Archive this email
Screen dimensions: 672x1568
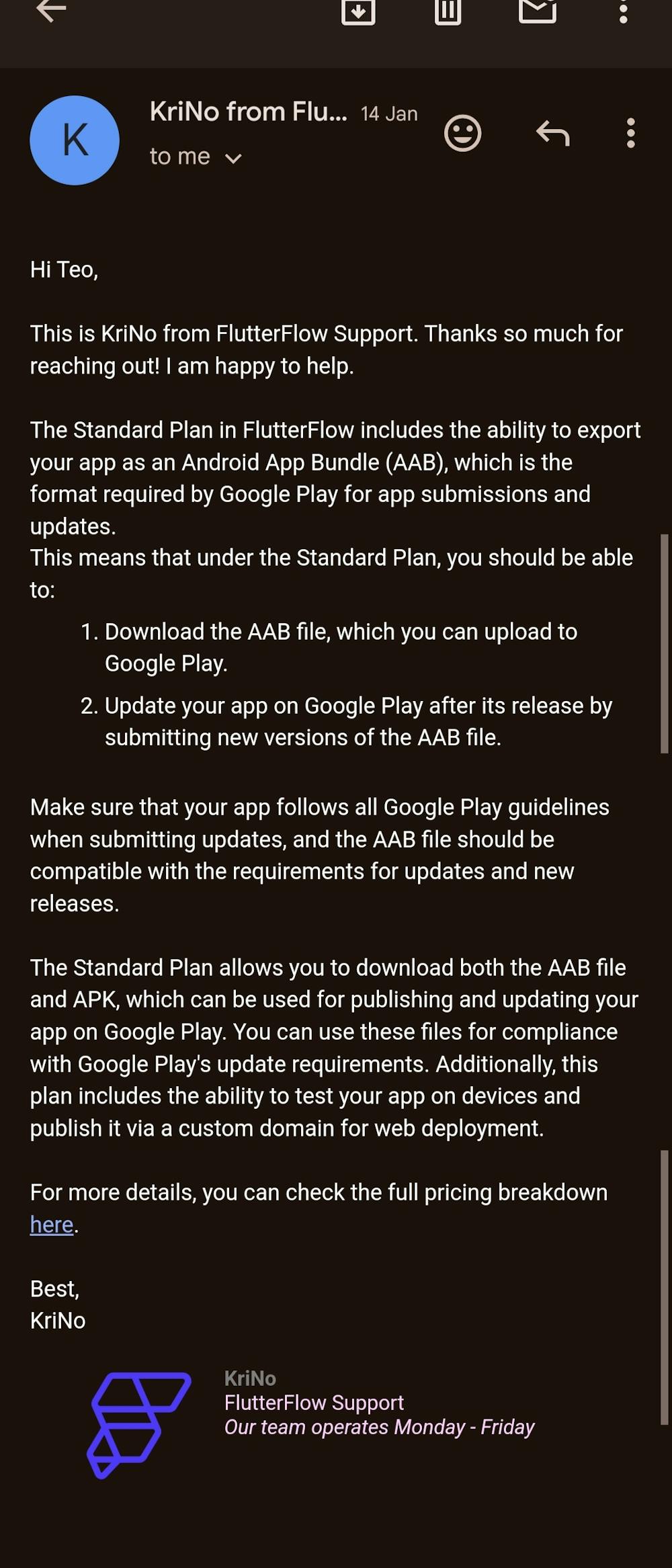(358, 11)
